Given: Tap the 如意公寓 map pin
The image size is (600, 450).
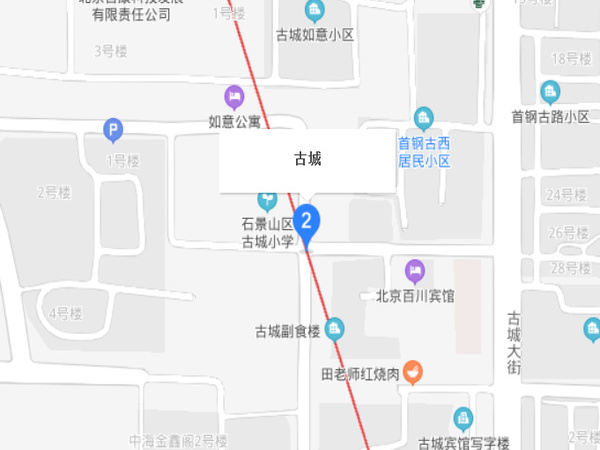Looking at the screenshot, I should [x=234, y=98].
